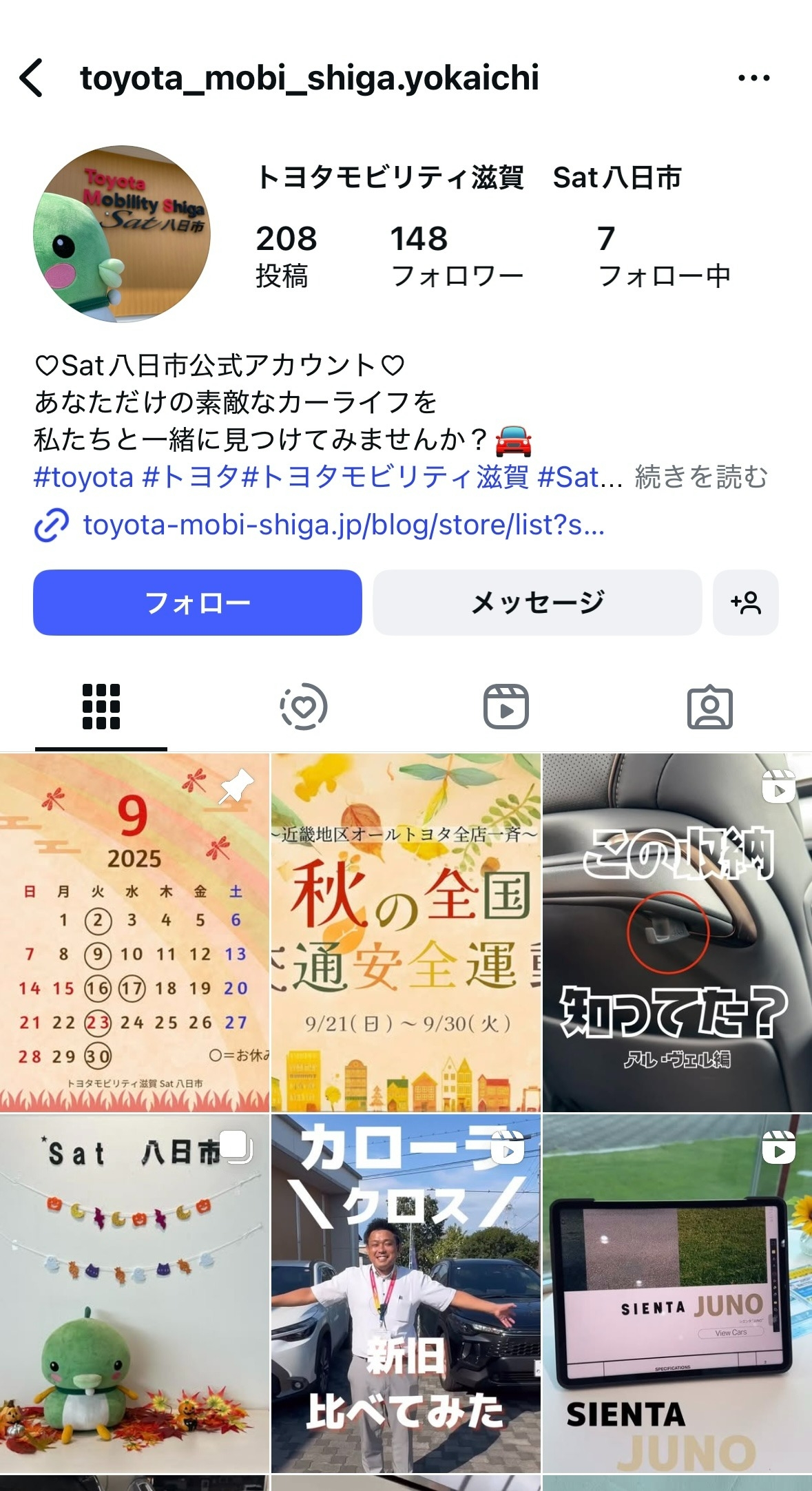Image resolution: width=812 pixels, height=1491 pixels.
Task: Open the カローラクロス 新旧比べてみた reel
Action: coord(406,1293)
